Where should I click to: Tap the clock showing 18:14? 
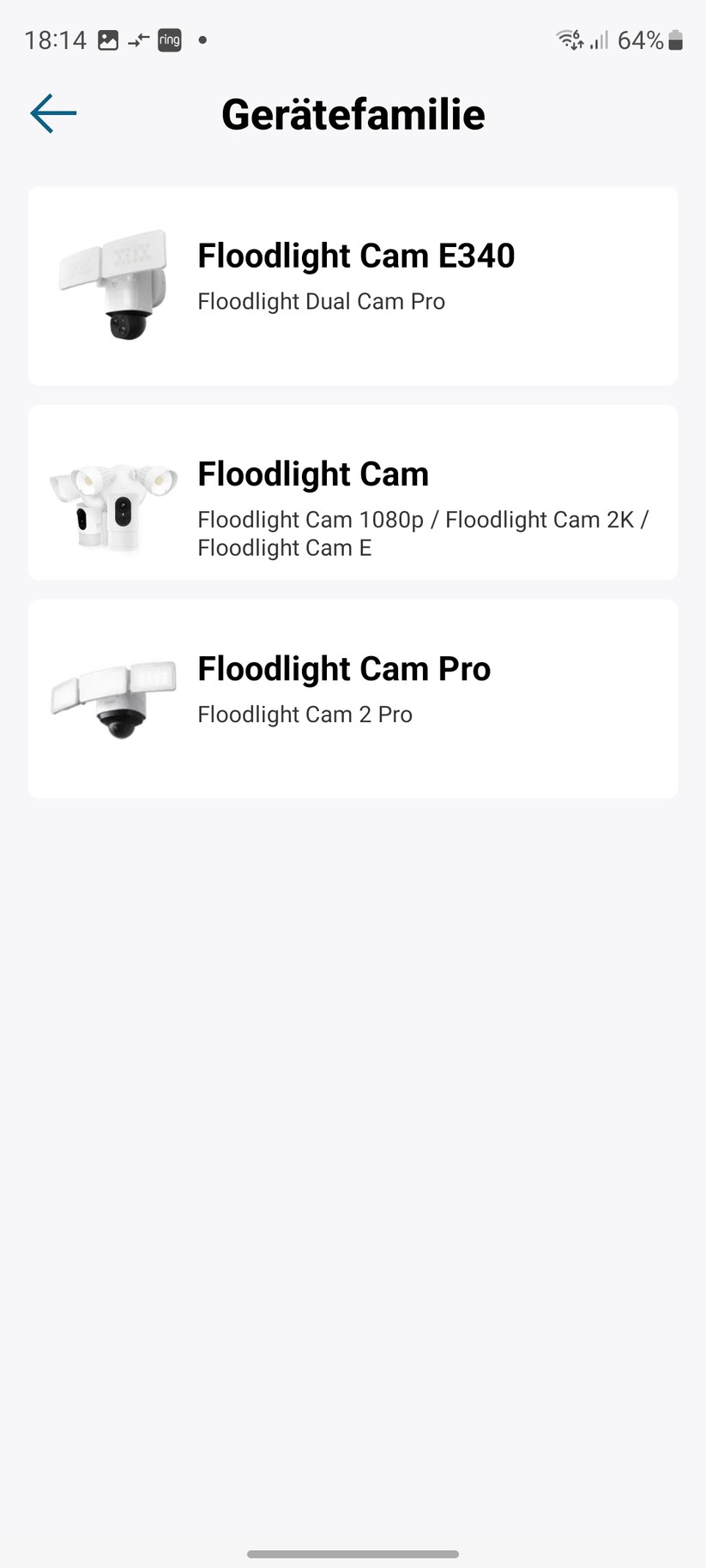[55, 39]
